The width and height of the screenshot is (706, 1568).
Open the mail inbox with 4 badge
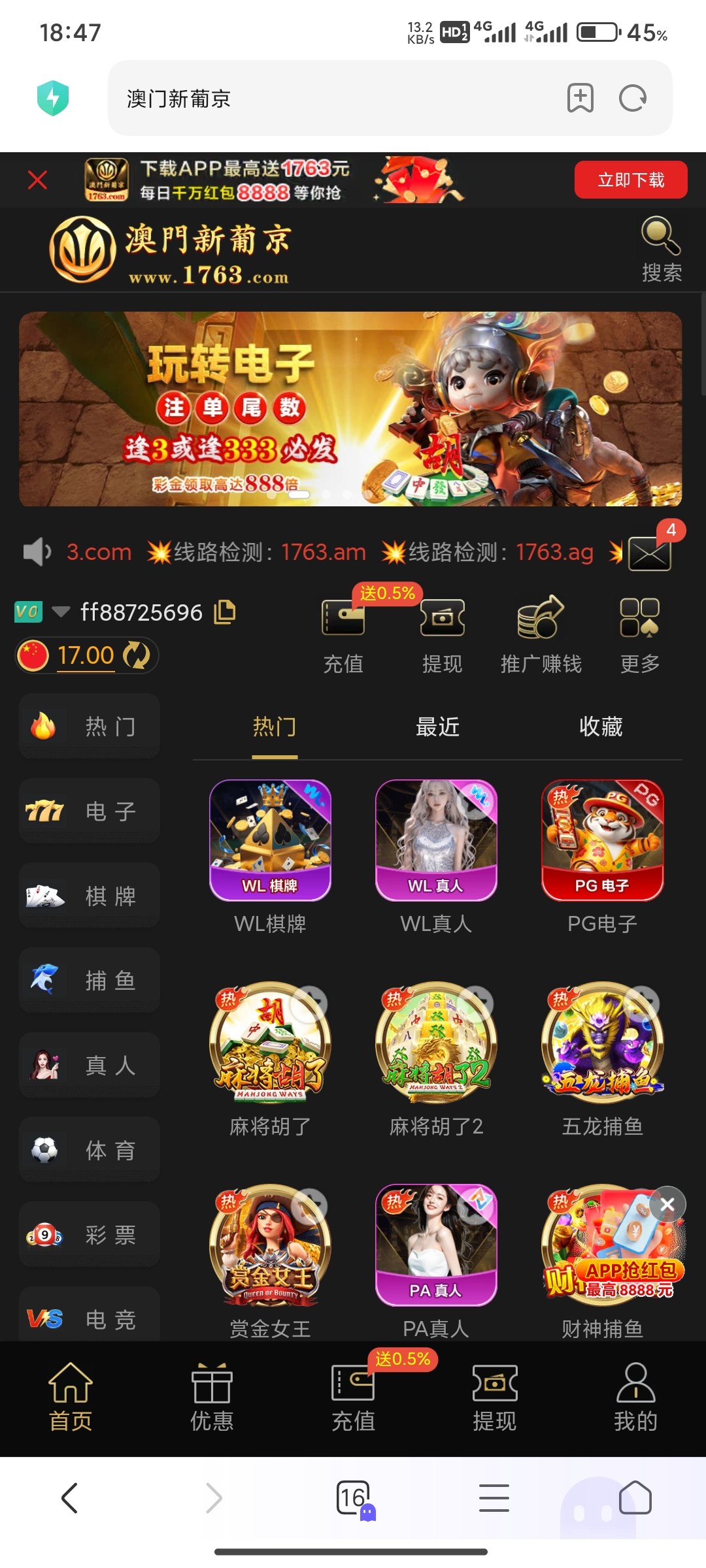pos(650,554)
